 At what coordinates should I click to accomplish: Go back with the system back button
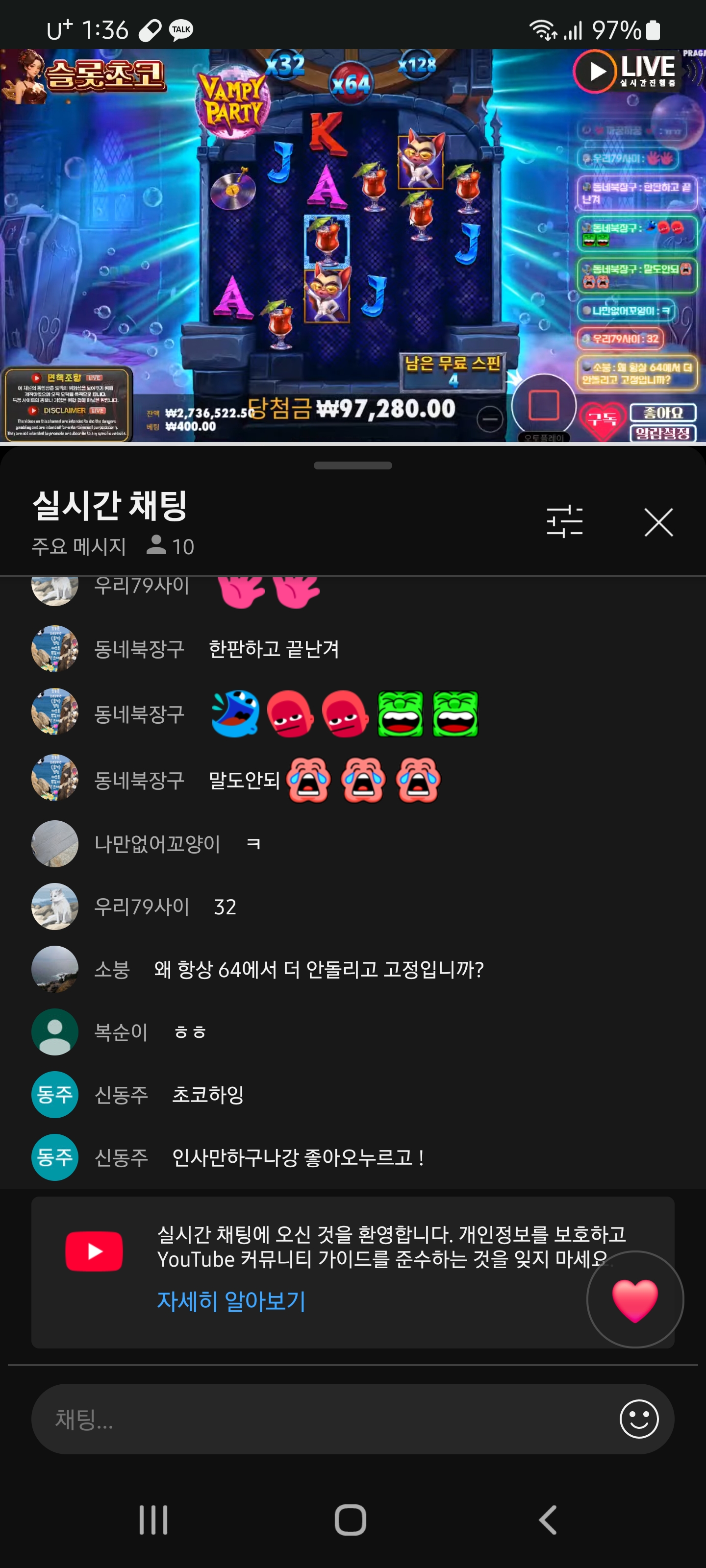tap(548, 1520)
